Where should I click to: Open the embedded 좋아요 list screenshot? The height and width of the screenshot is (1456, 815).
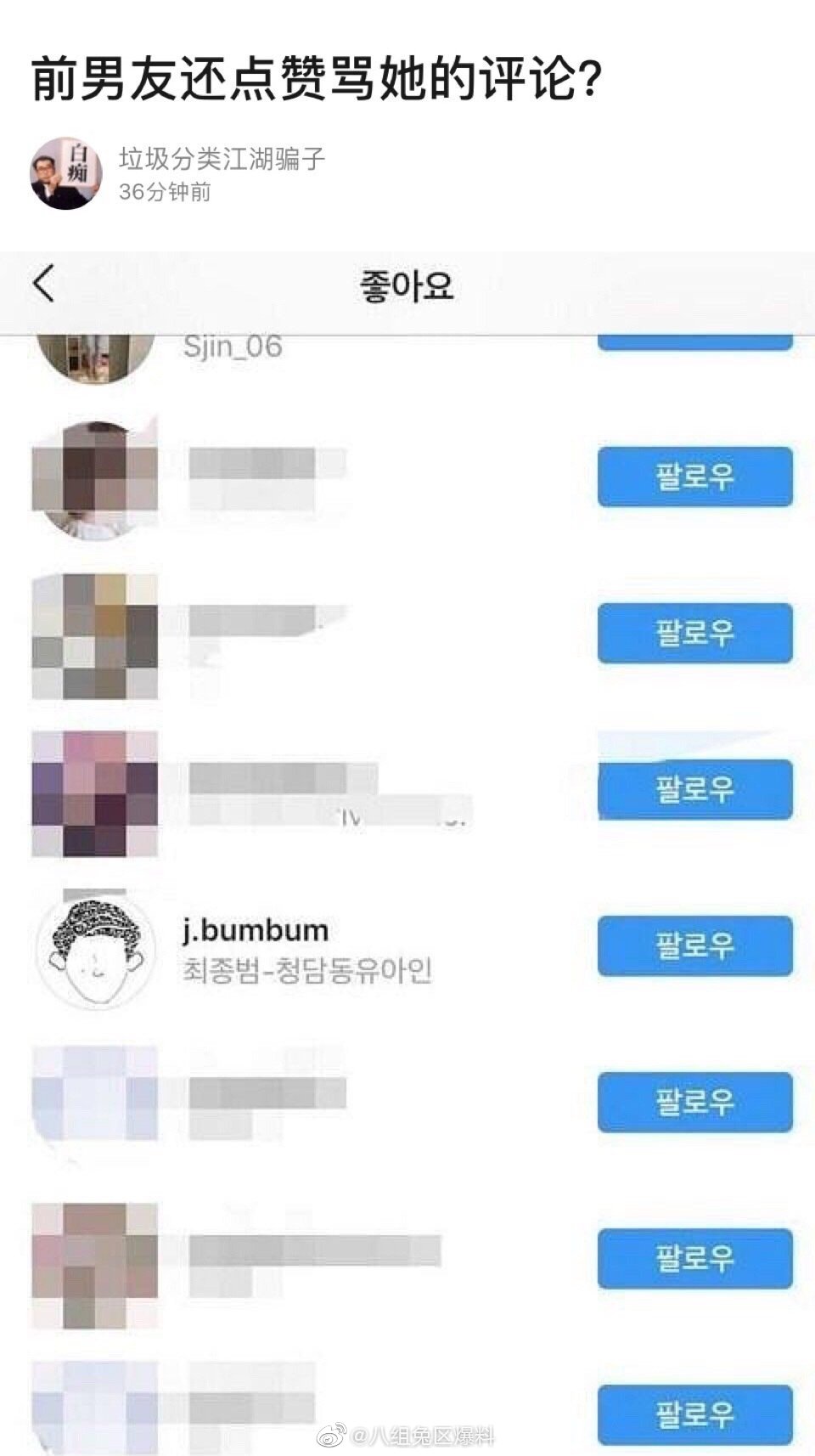407,849
